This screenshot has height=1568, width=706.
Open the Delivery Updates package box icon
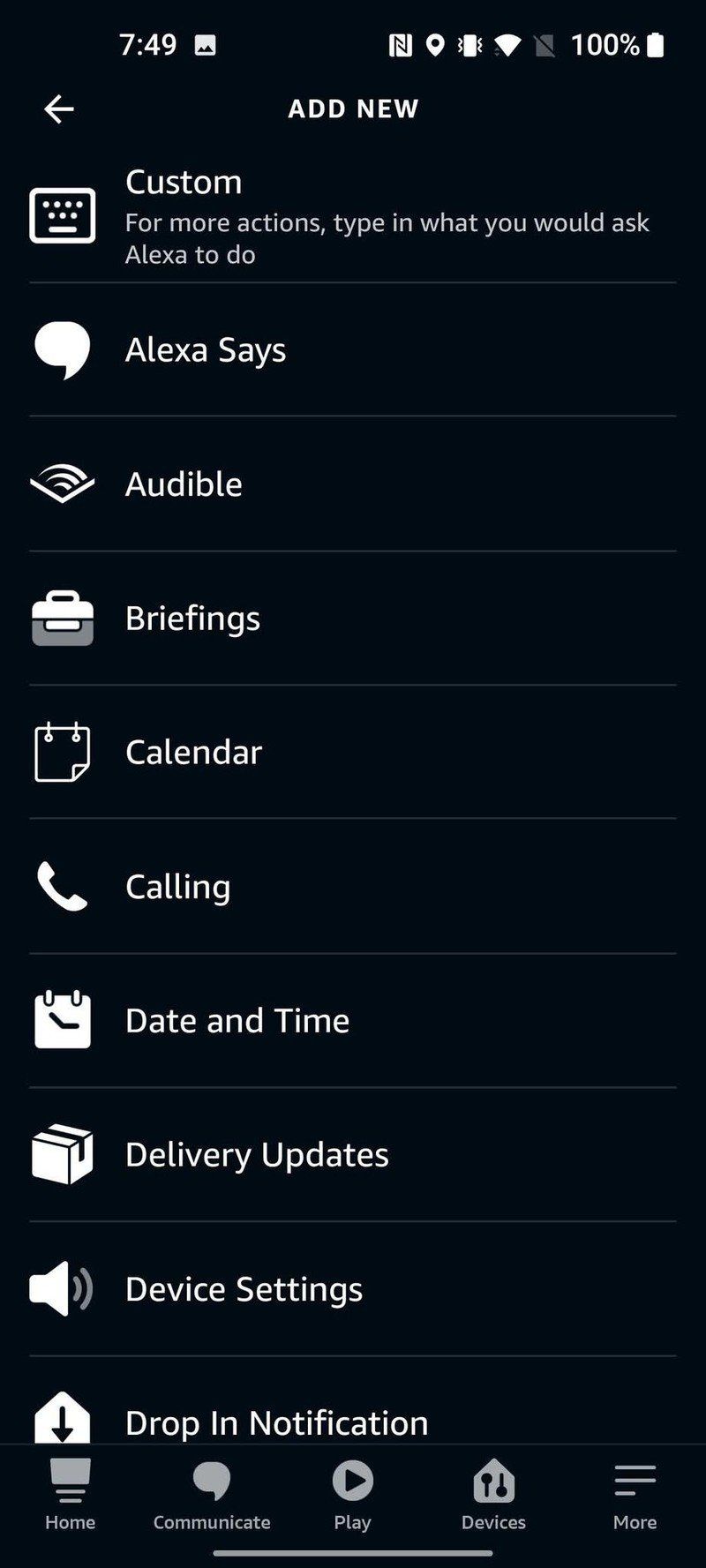[x=63, y=1152]
